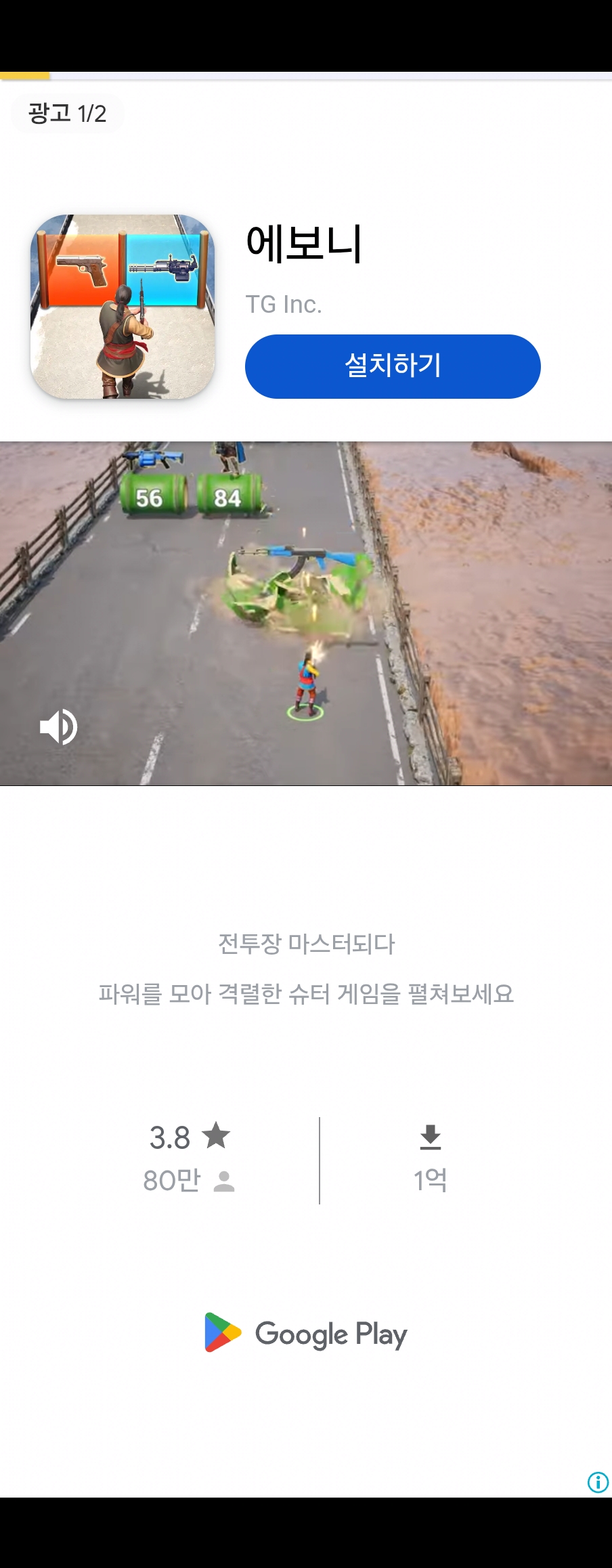Tap the 설치하기 install button
This screenshot has width=612, height=1568.
[x=393, y=366]
